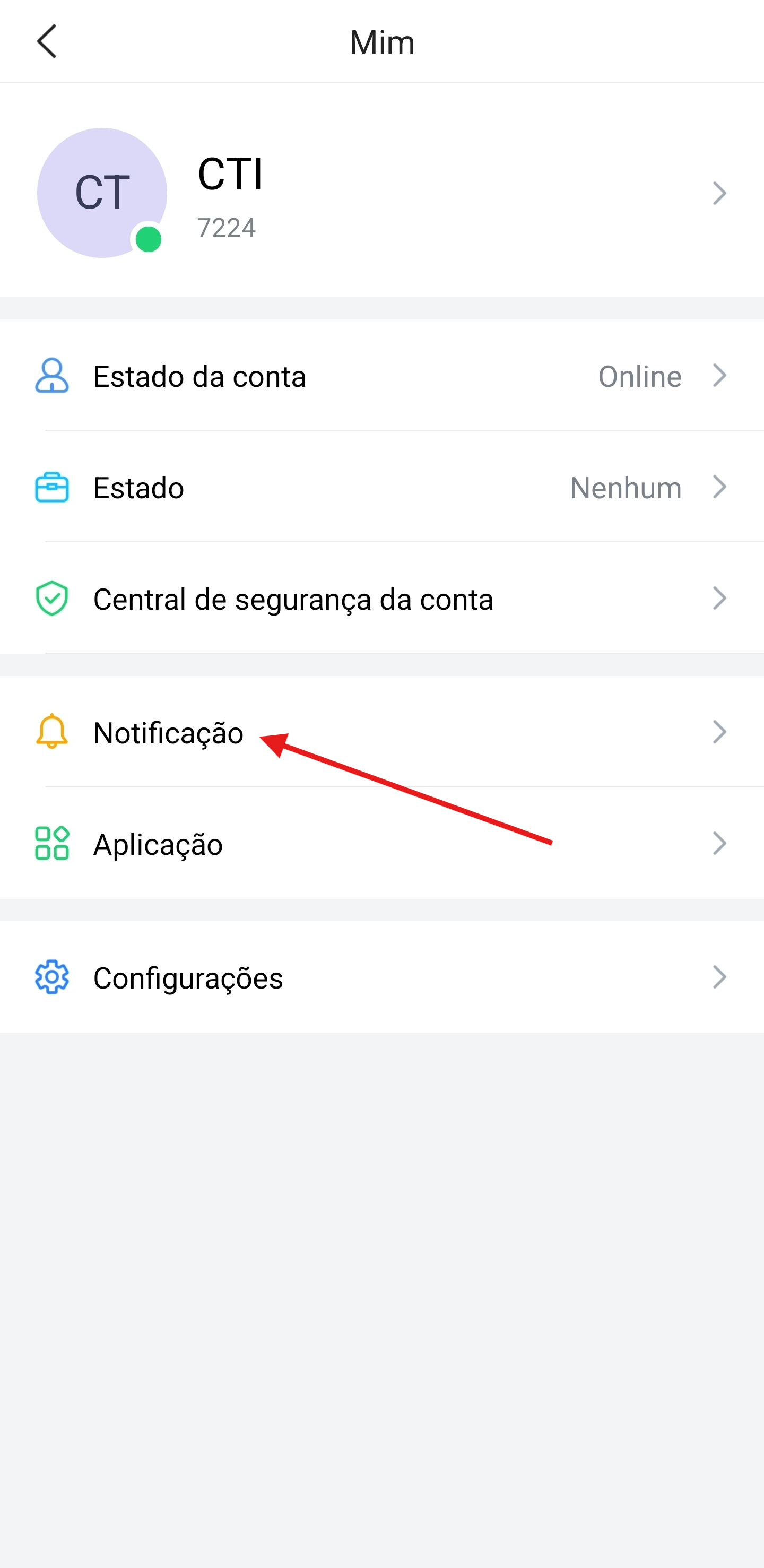Open the CTI profile card
The width and height of the screenshot is (764, 1568).
381,192
